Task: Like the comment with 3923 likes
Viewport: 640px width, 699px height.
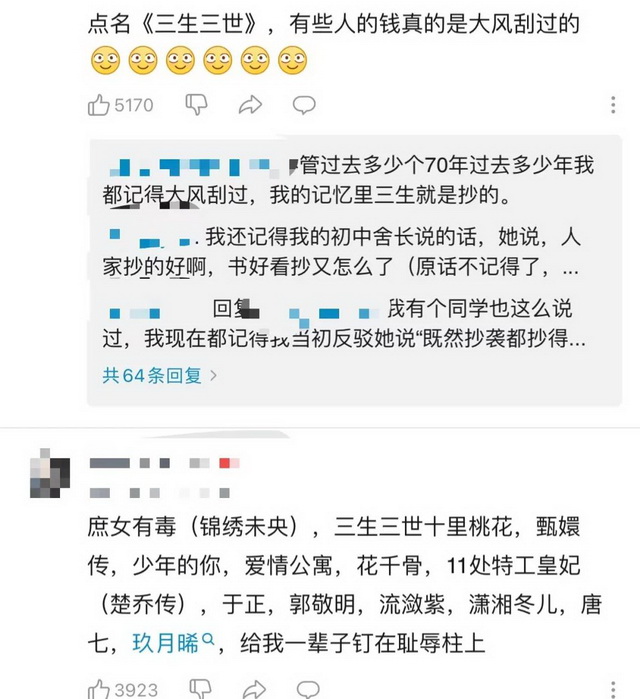Action: (100, 689)
